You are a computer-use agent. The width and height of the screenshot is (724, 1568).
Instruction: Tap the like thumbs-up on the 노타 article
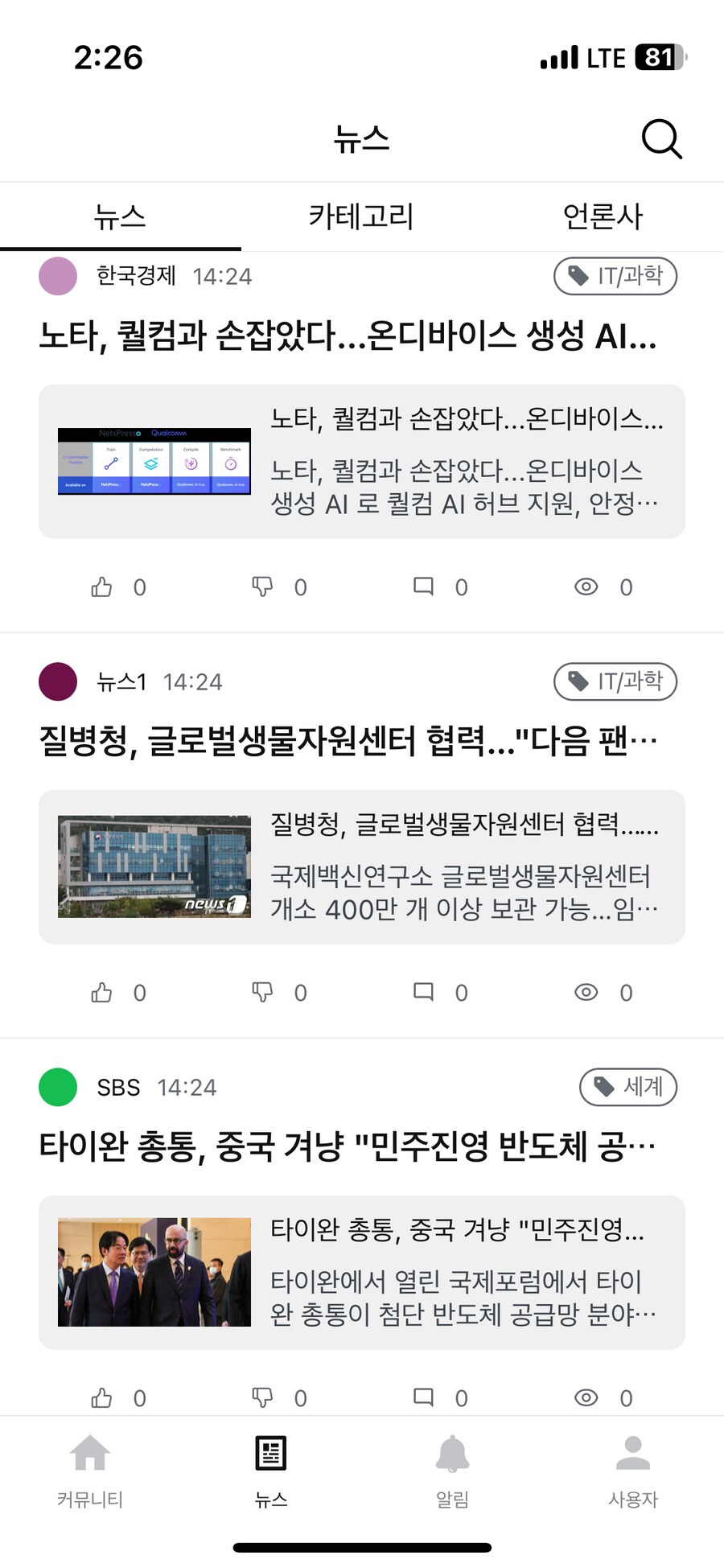click(x=101, y=586)
